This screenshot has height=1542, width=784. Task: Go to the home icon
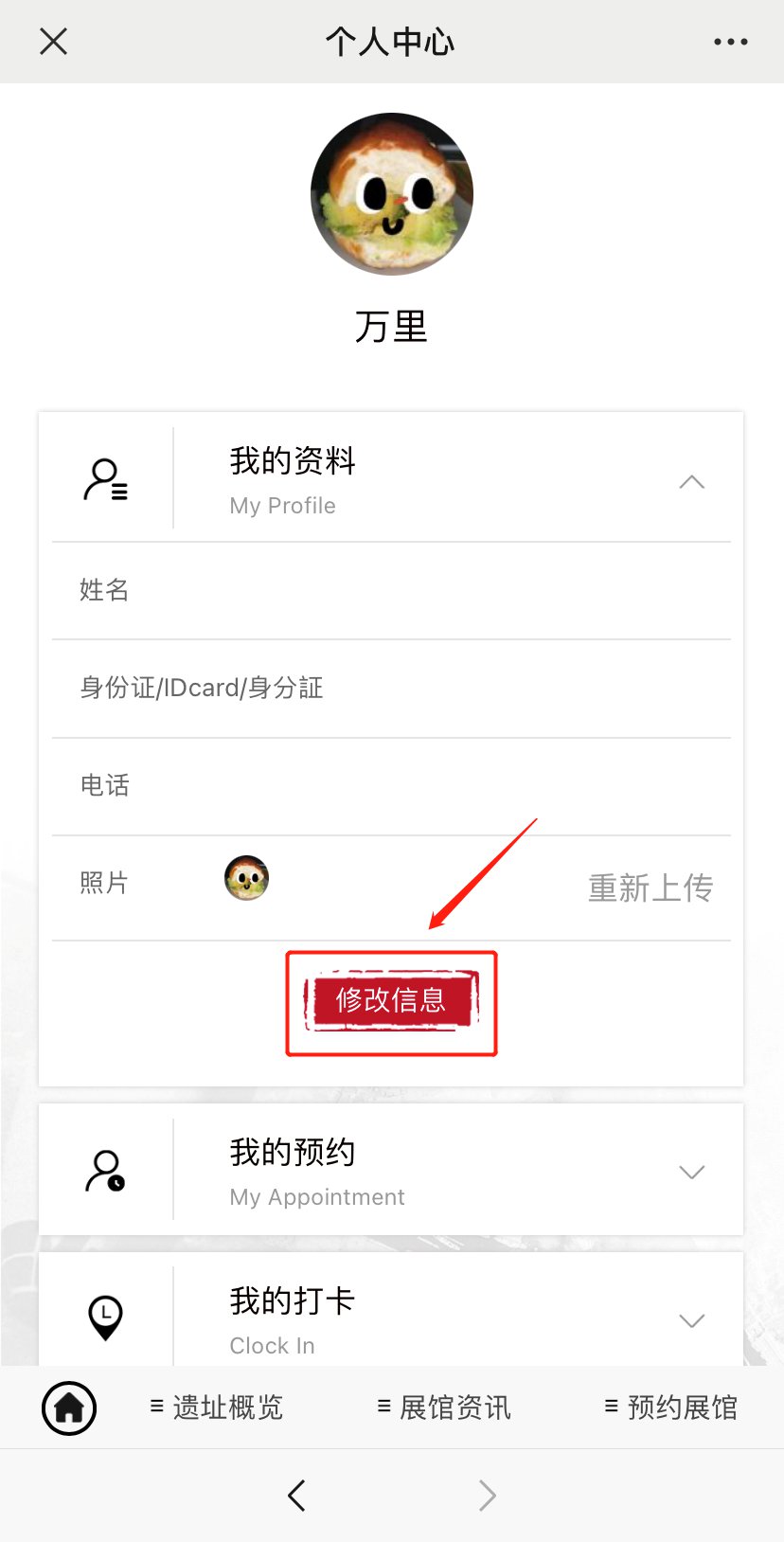point(69,1408)
